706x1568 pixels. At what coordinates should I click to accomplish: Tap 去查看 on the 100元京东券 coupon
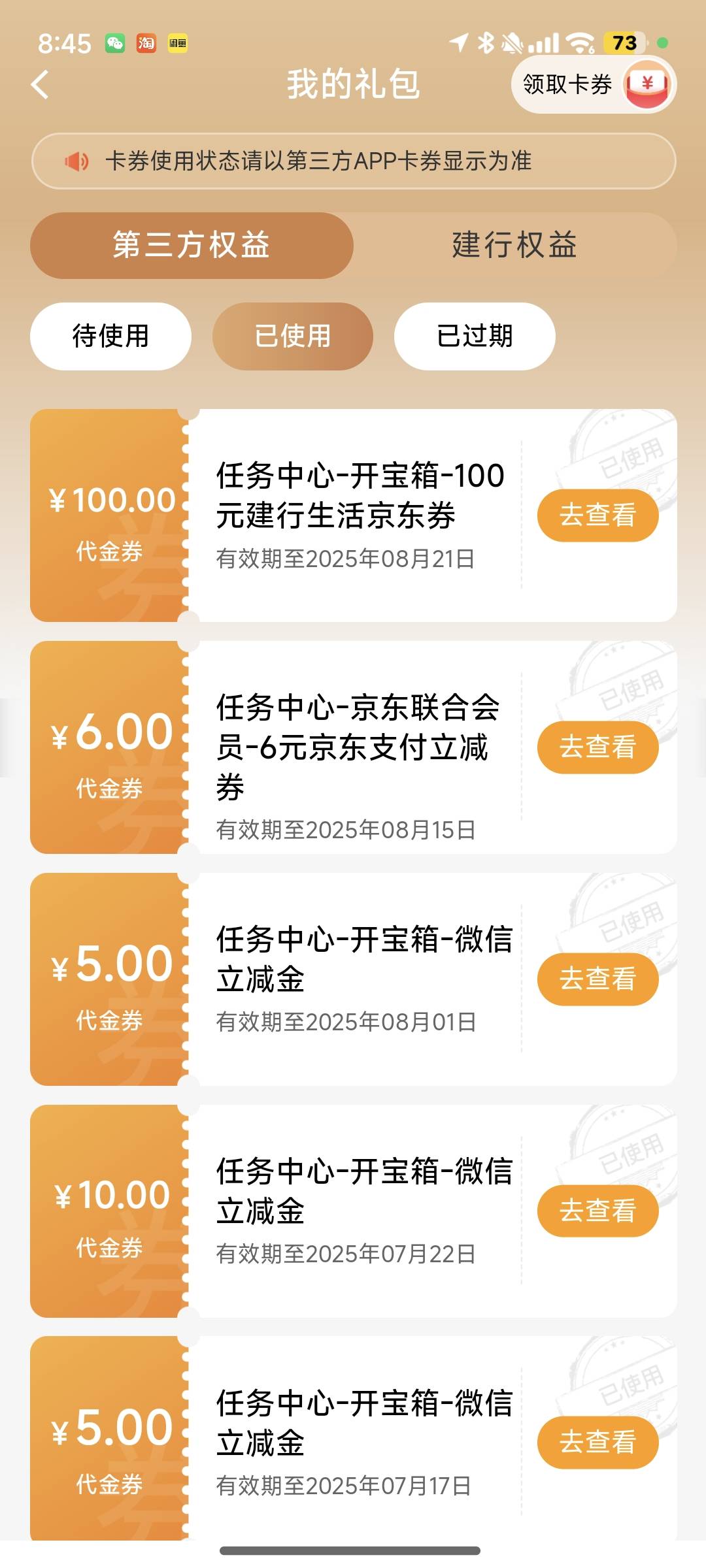click(597, 515)
